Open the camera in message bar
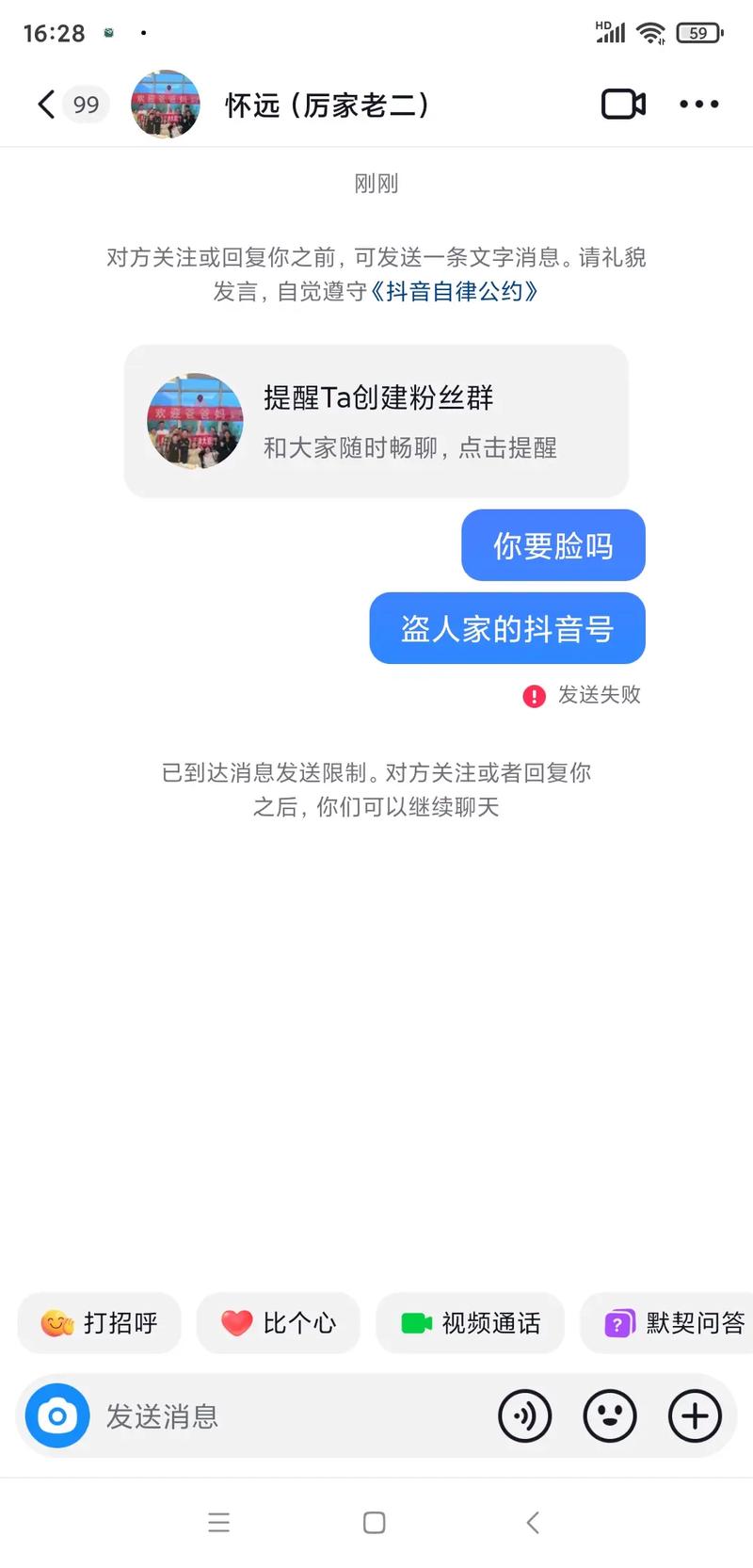This screenshot has height=1568, width=753. [57, 1415]
